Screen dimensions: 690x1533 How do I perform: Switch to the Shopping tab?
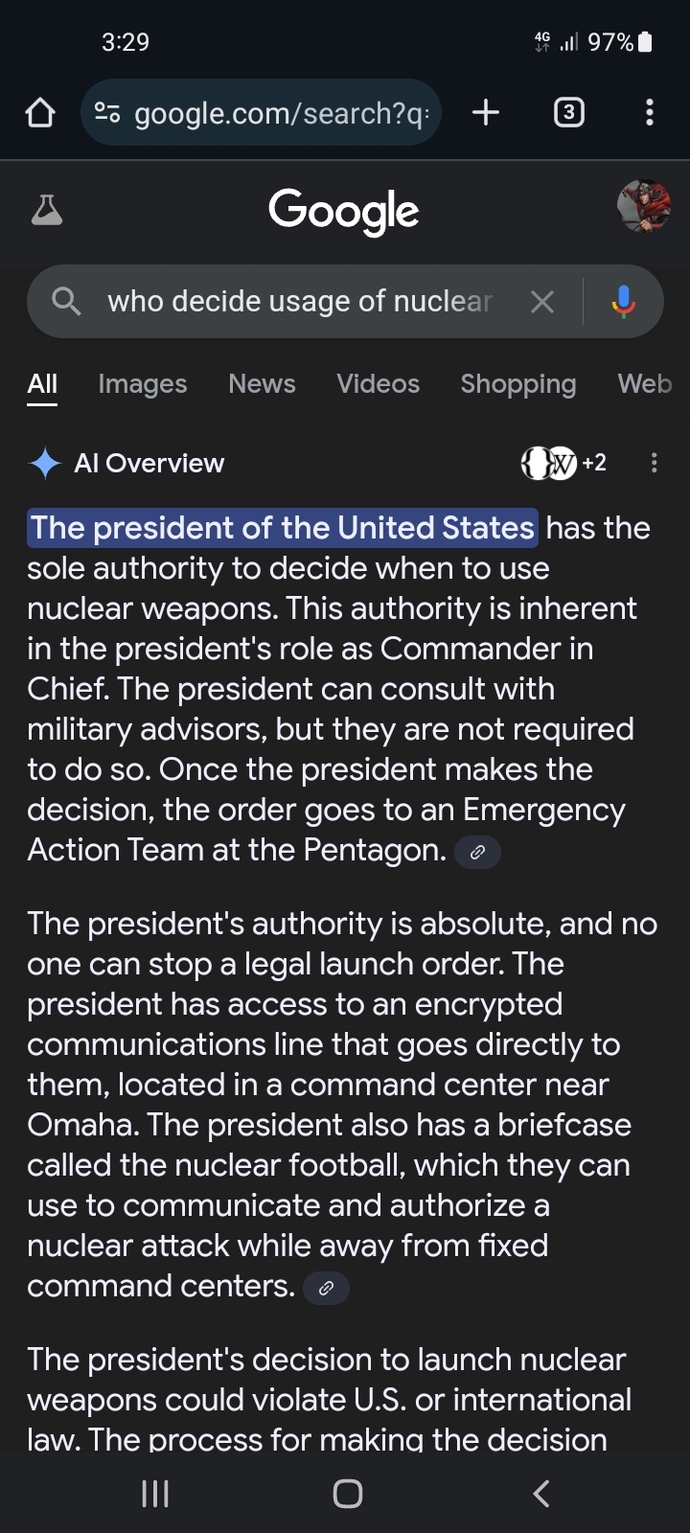tap(518, 384)
